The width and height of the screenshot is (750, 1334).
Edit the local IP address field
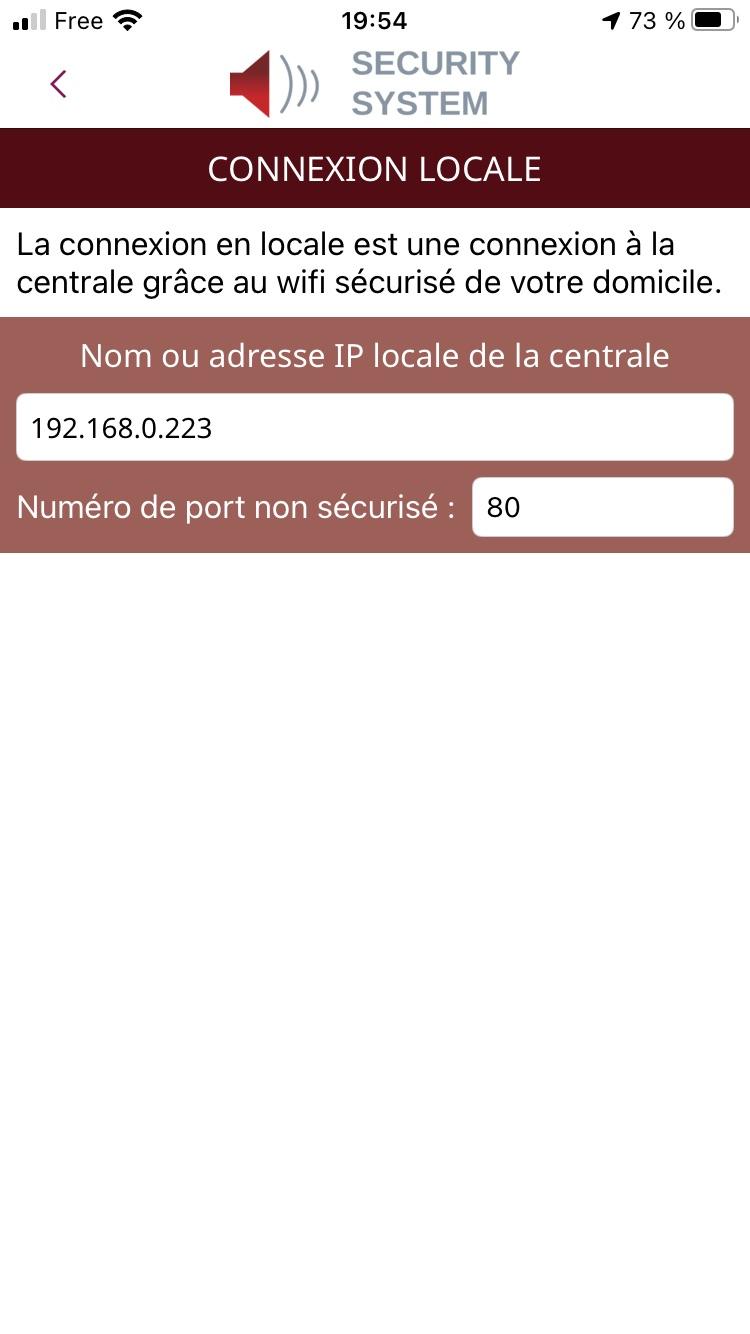[x=374, y=428]
